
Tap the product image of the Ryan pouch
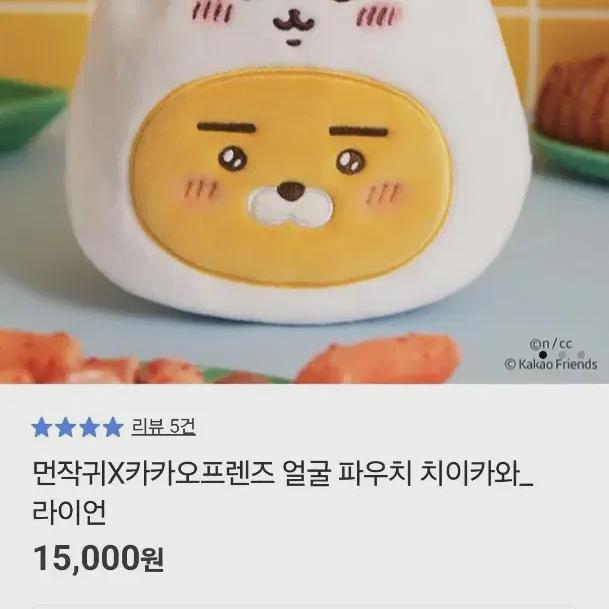(x=304, y=192)
